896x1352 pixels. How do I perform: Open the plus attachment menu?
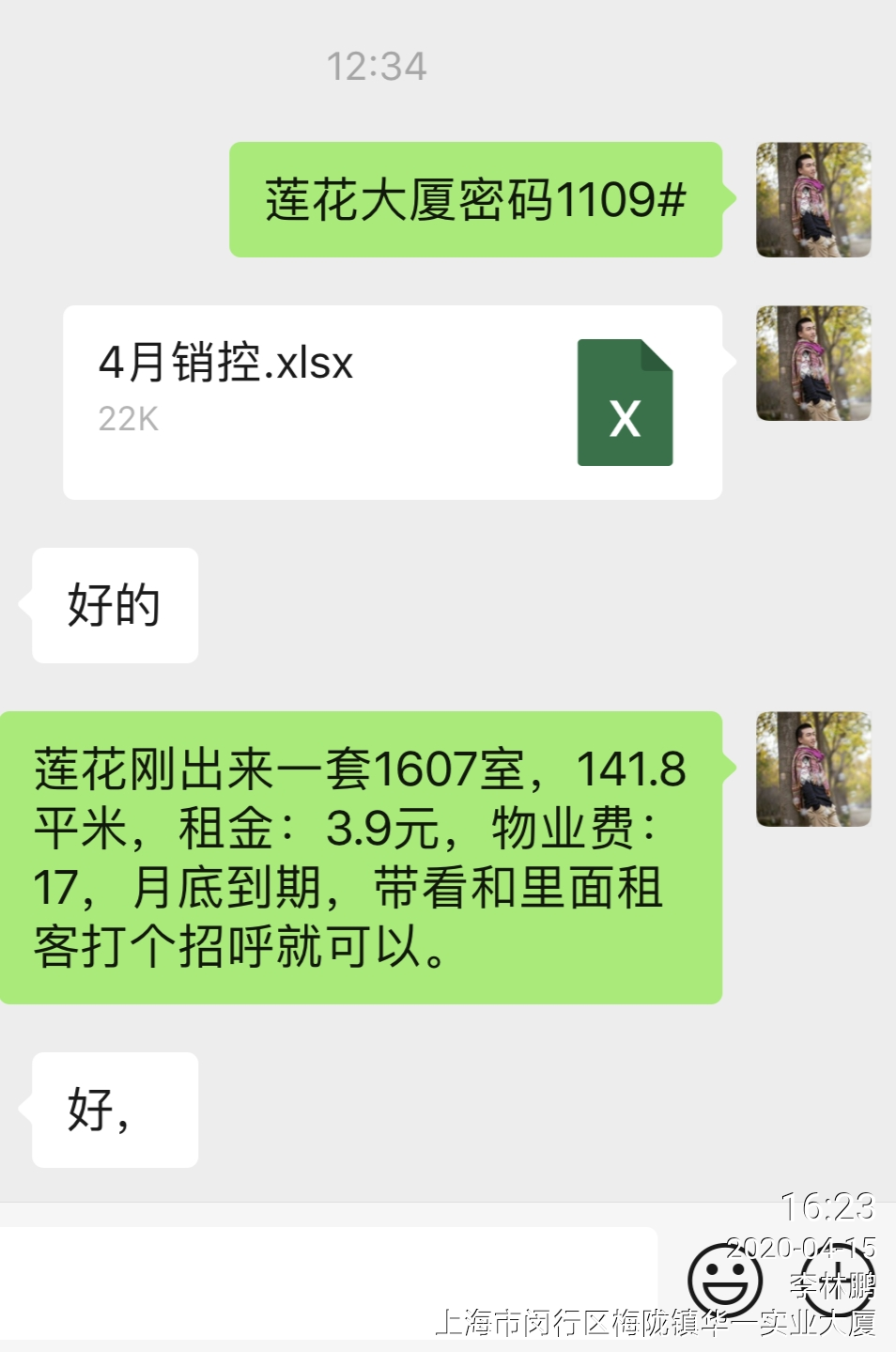839,1281
